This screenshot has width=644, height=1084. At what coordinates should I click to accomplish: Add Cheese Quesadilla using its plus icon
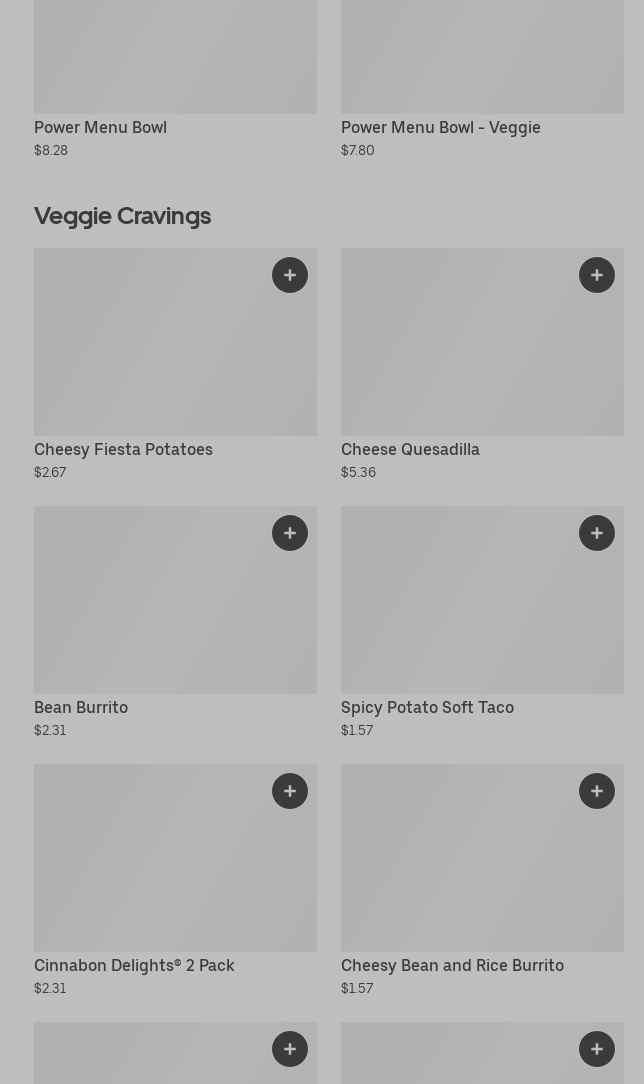[x=596, y=275]
